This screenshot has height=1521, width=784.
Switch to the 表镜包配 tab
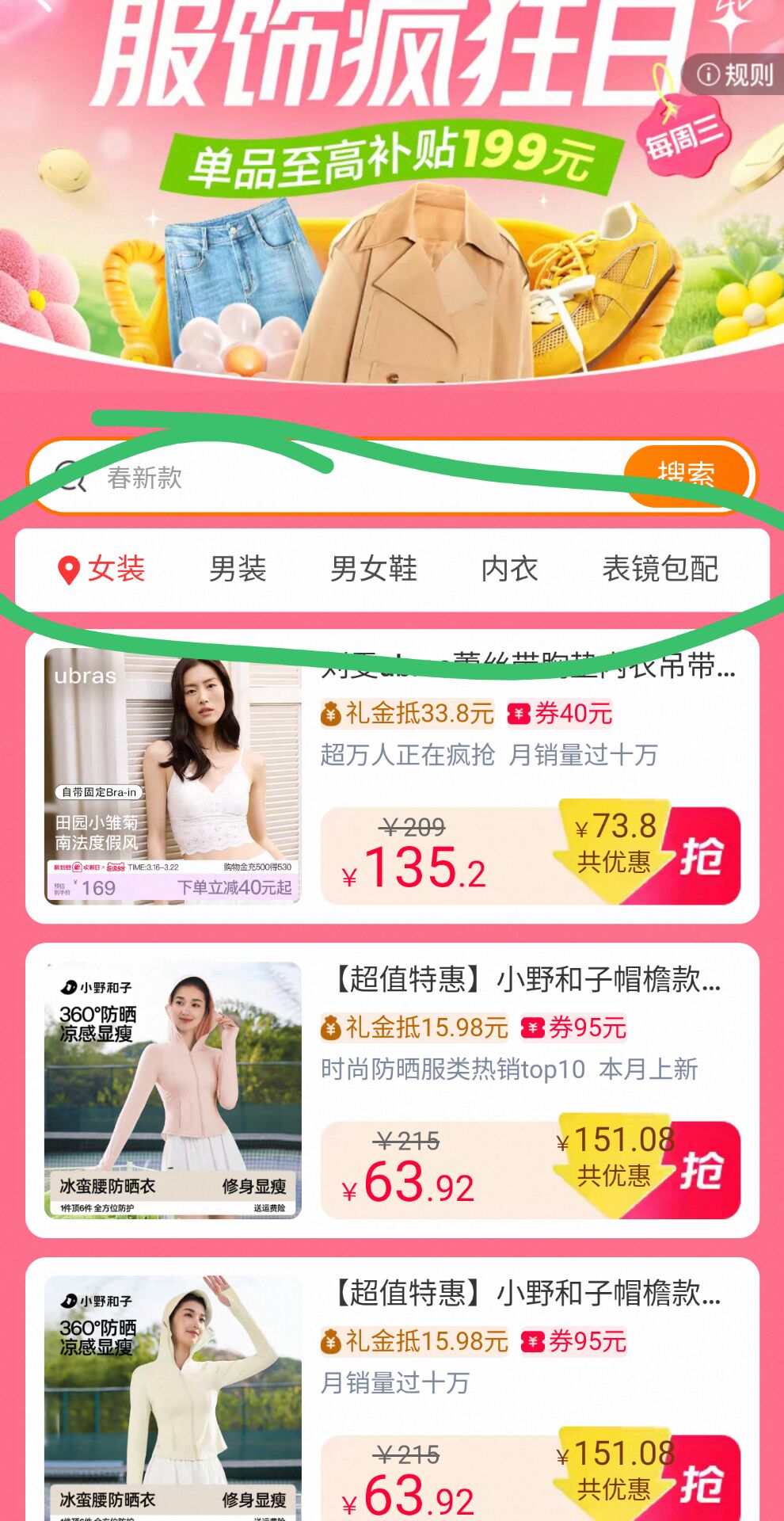point(660,569)
